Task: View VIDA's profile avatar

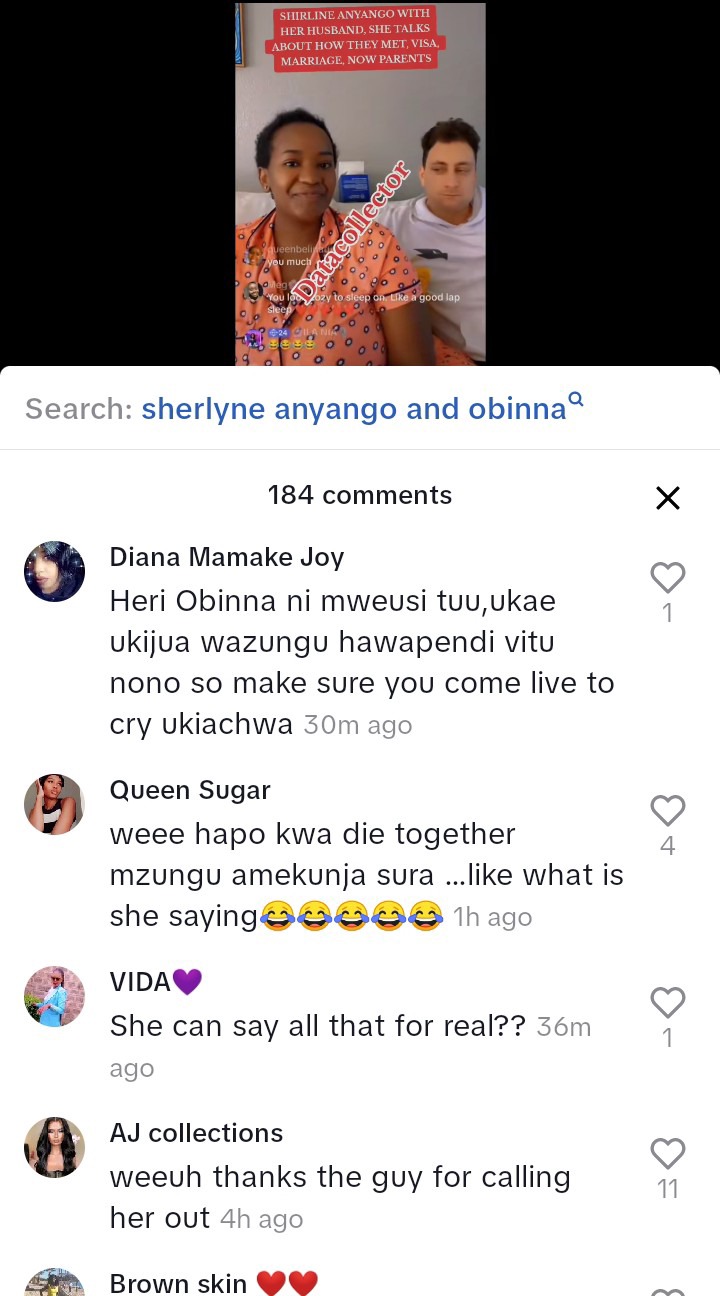Action: pos(54,996)
